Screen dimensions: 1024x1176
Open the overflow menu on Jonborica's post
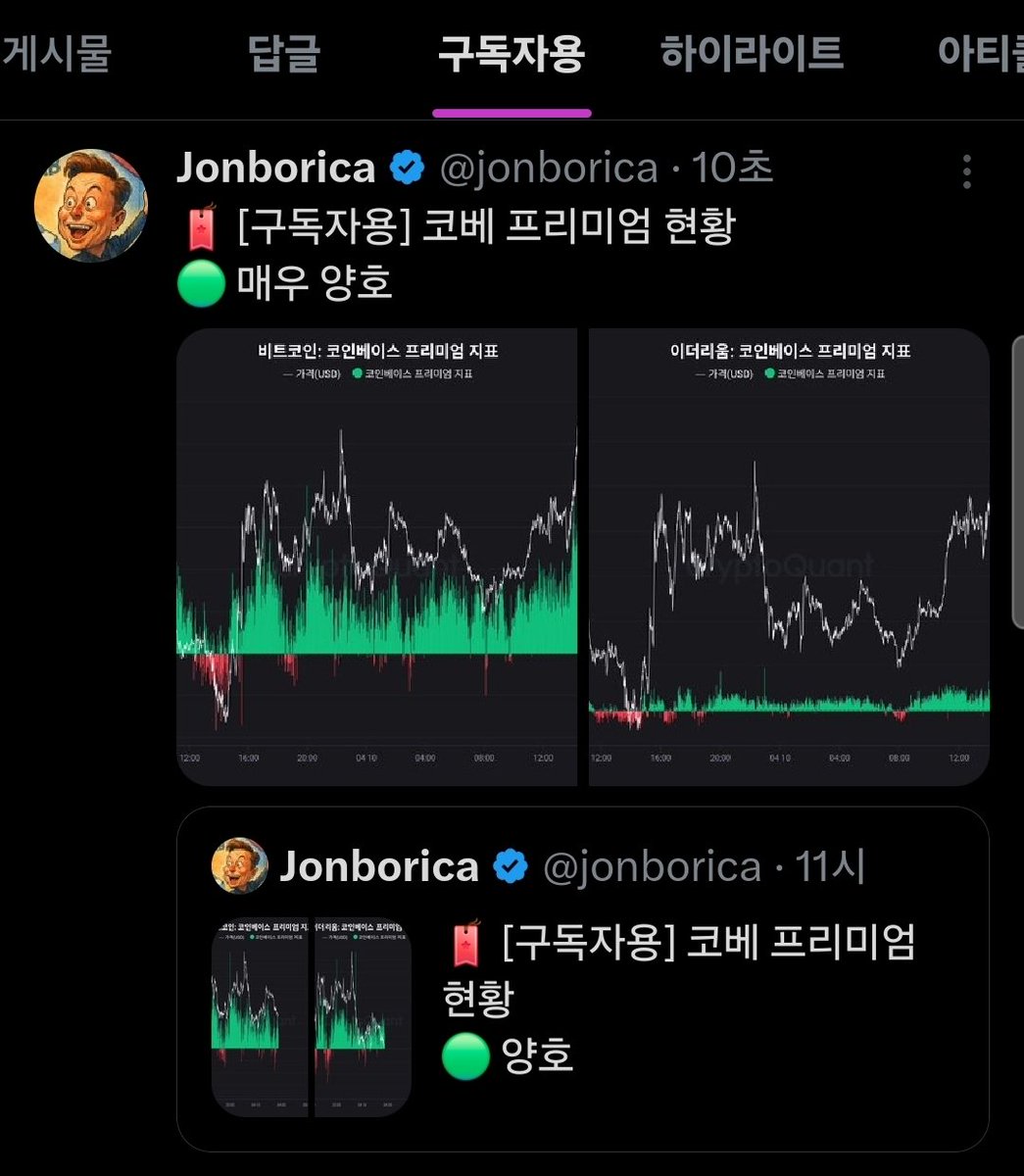(x=966, y=171)
